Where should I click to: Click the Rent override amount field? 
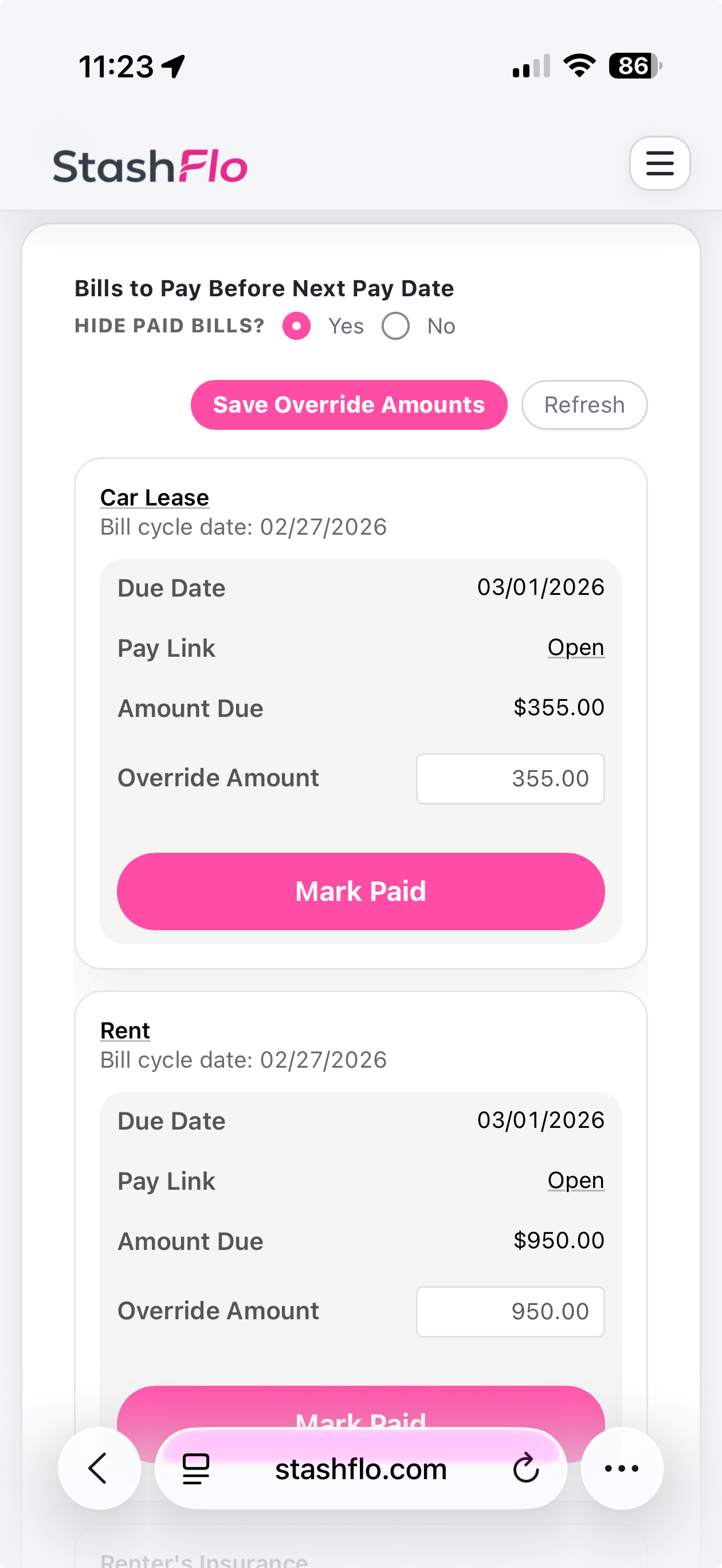510,1312
